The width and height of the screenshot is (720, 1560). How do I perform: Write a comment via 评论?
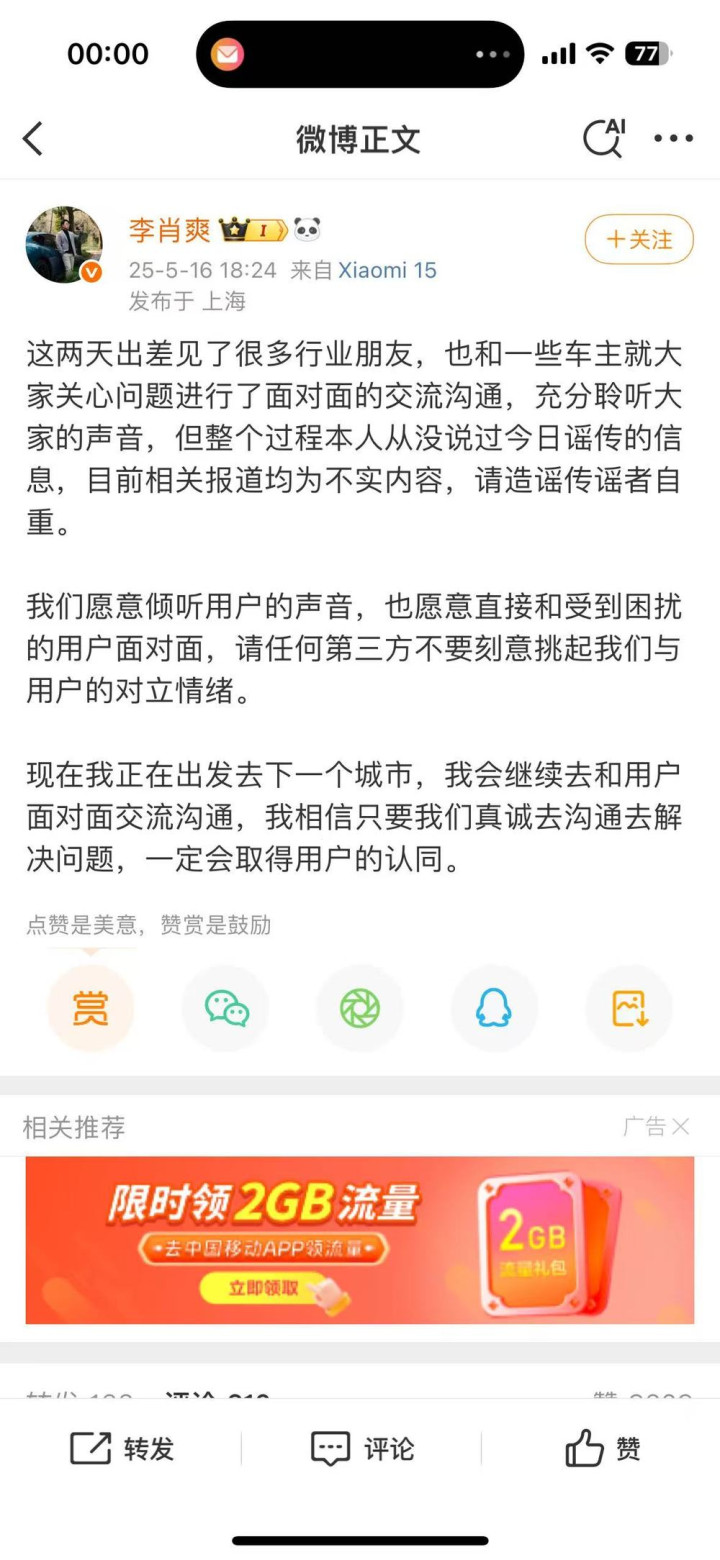(361, 1448)
